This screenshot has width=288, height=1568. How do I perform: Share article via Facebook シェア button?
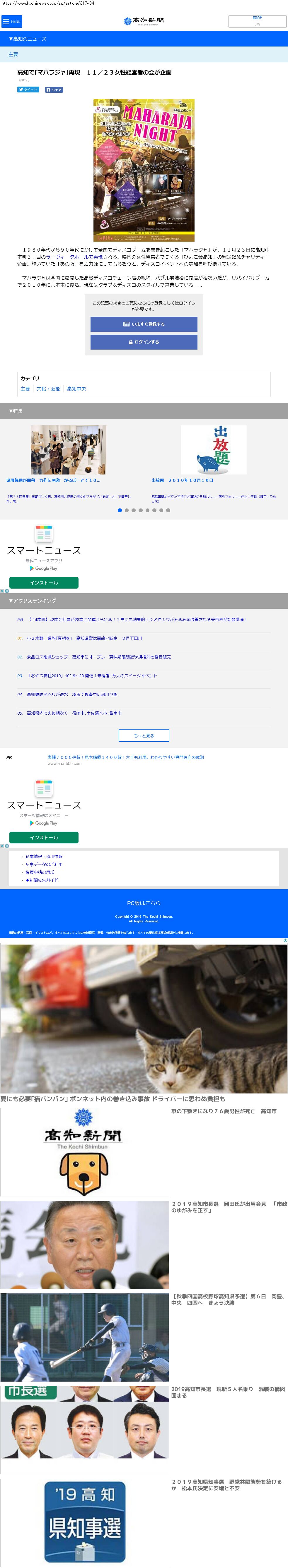[54, 90]
